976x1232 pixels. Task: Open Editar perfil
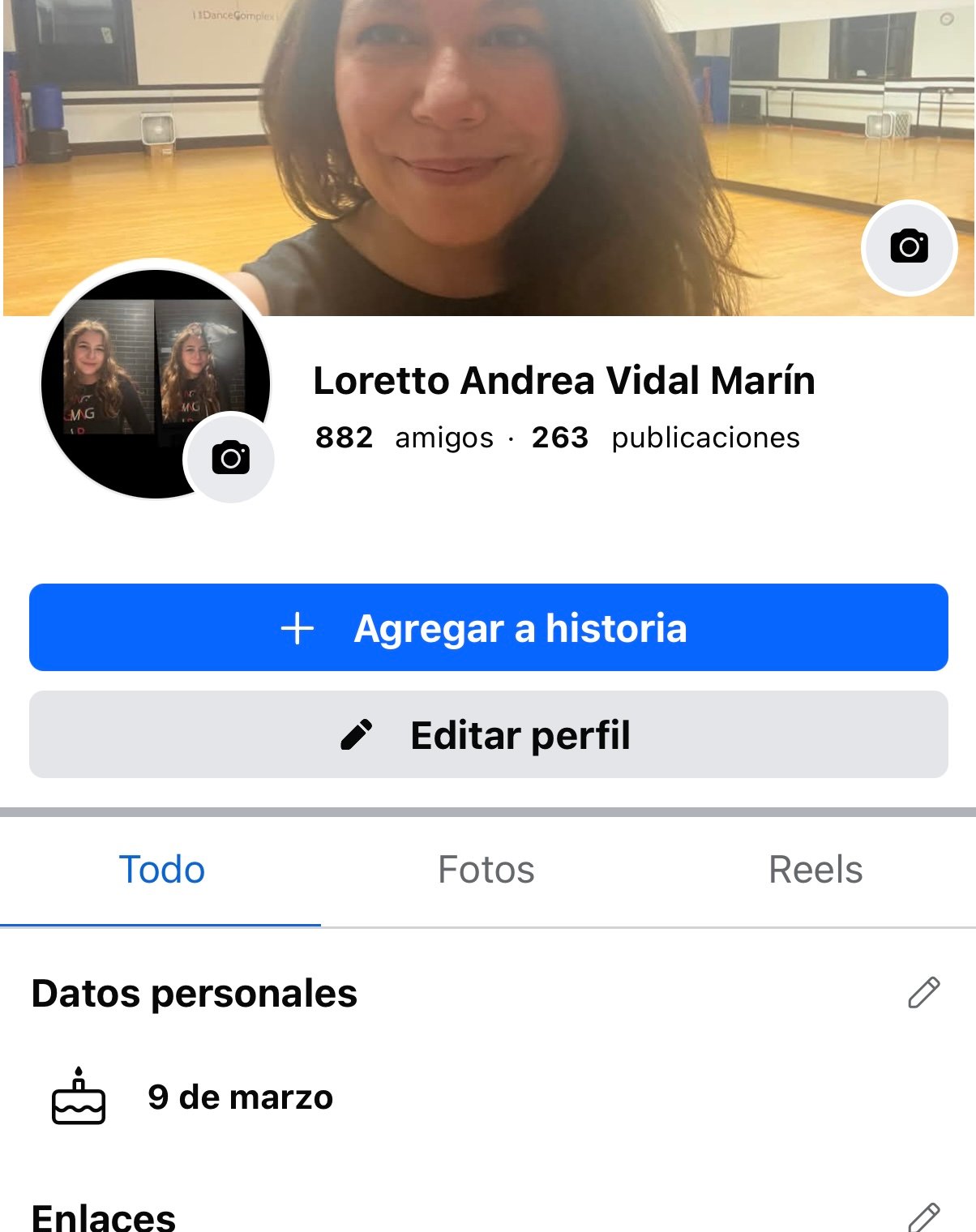488,734
